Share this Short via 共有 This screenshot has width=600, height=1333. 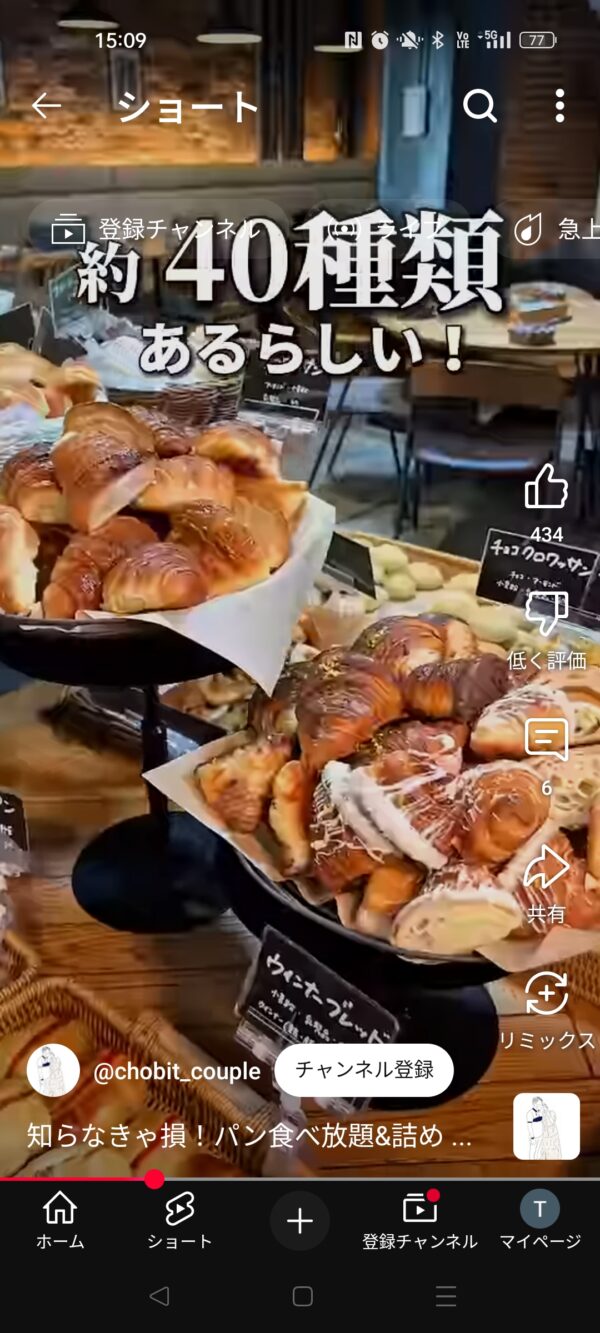tap(546, 868)
